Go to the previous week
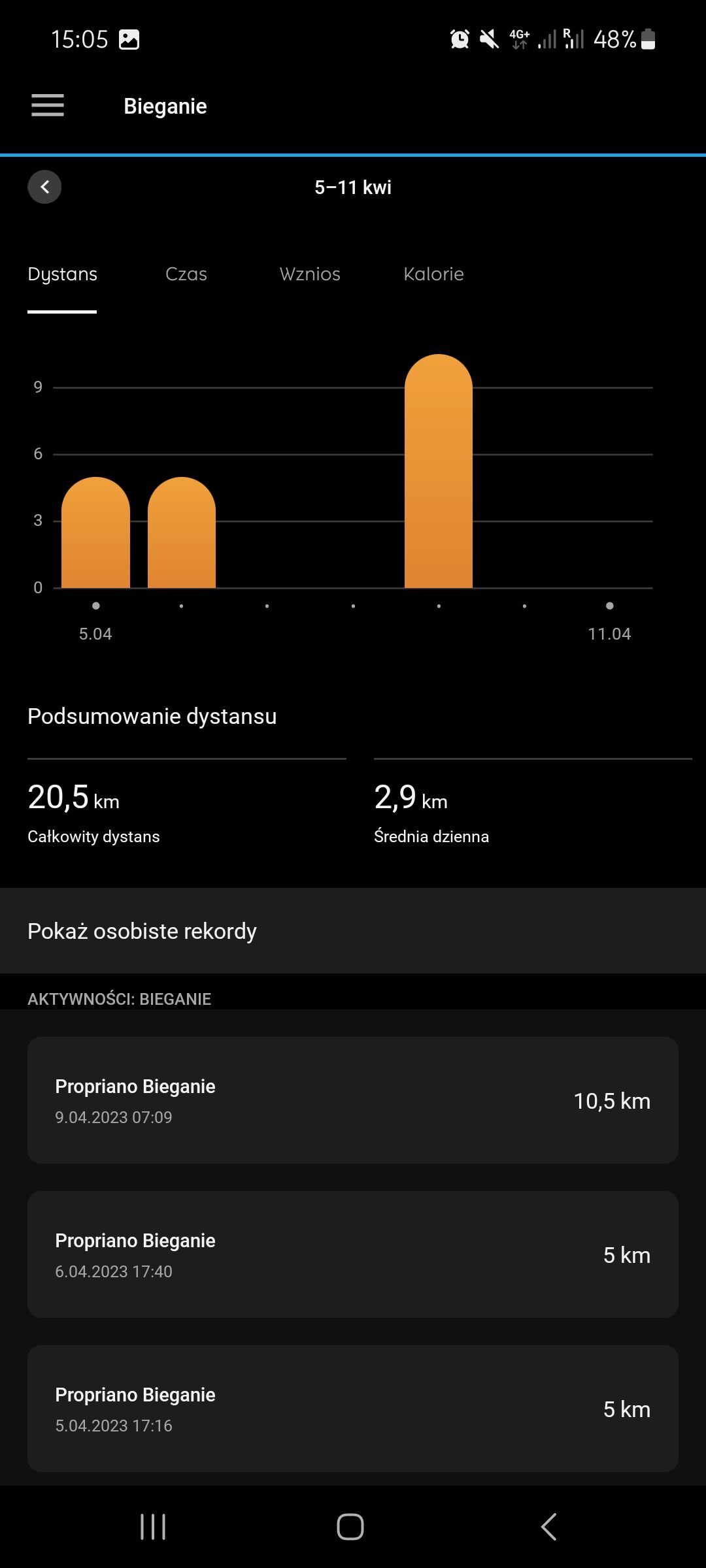706x1568 pixels. click(44, 187)
